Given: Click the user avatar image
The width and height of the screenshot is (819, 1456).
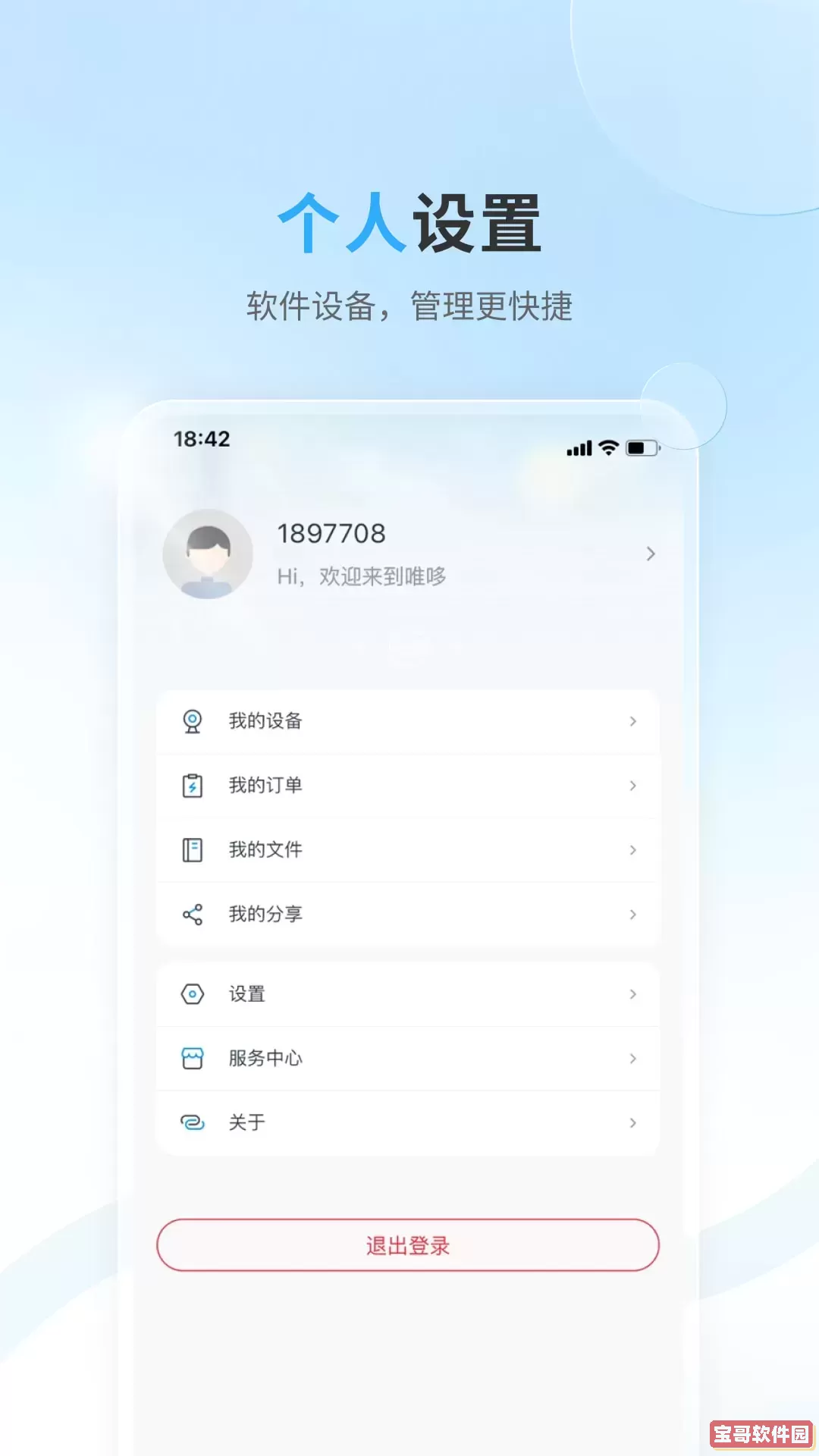Looking at the screenshot, I should [x=208, y=554].
